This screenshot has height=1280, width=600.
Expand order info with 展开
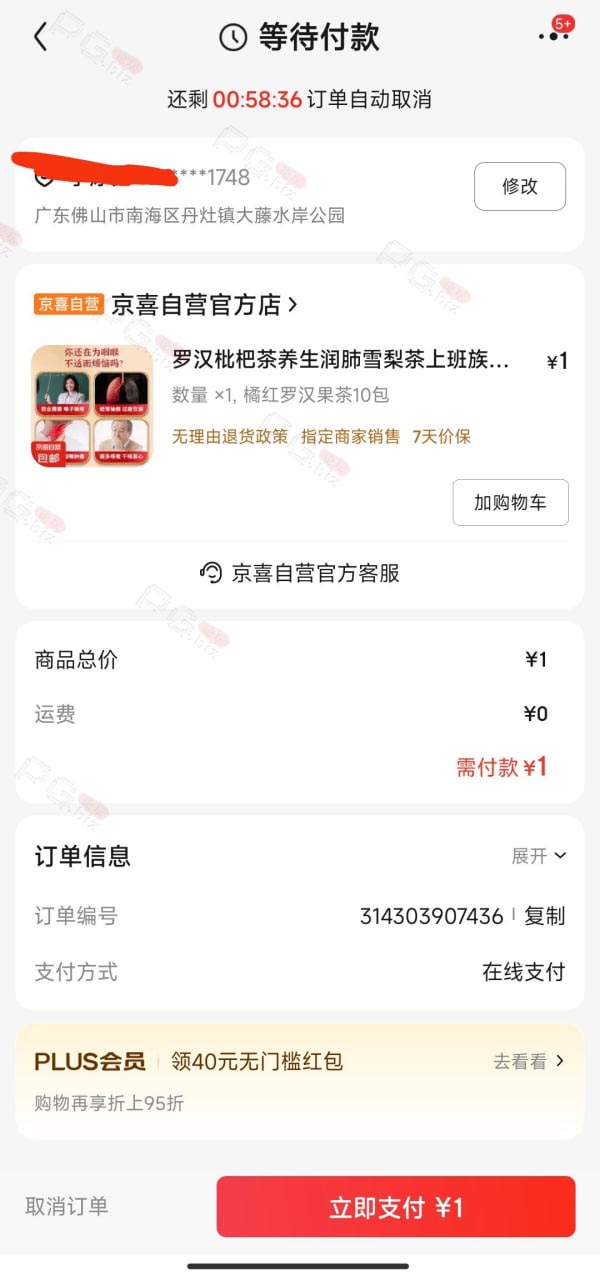pyautogui.click(x=539, y=856)
